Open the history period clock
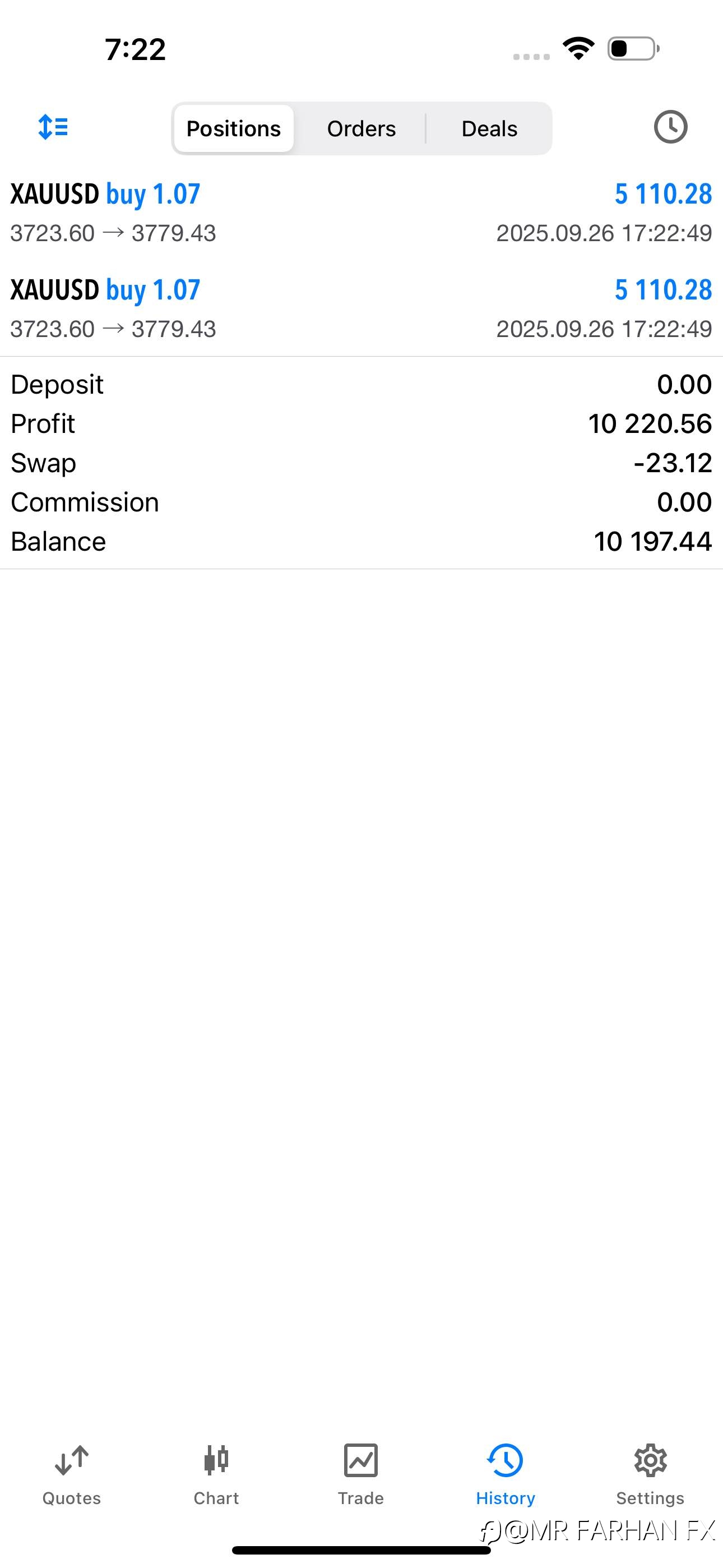This screenshot has height=1568, width=723. 670,127
